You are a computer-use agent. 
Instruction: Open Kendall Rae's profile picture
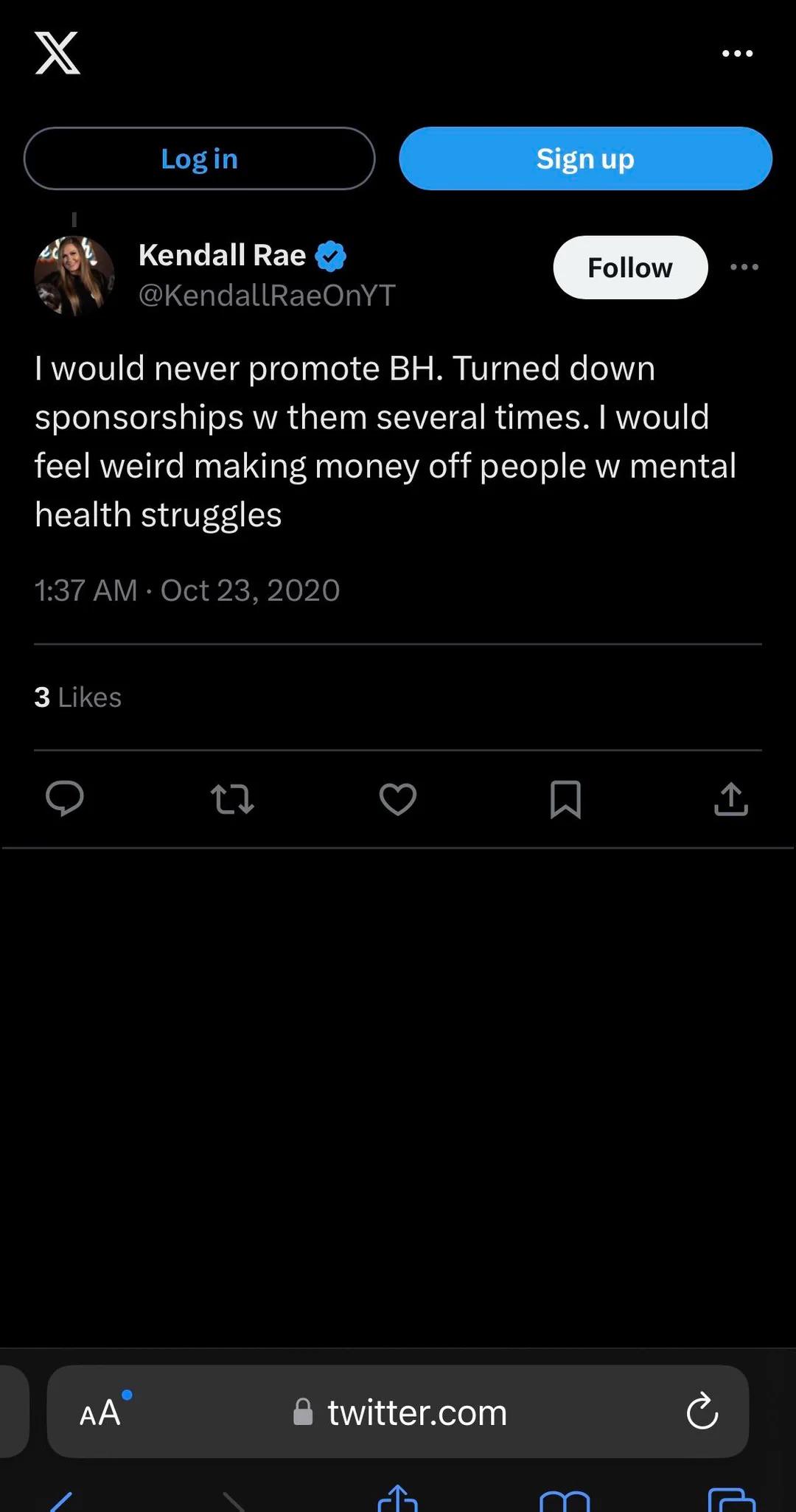click(74, 276)
